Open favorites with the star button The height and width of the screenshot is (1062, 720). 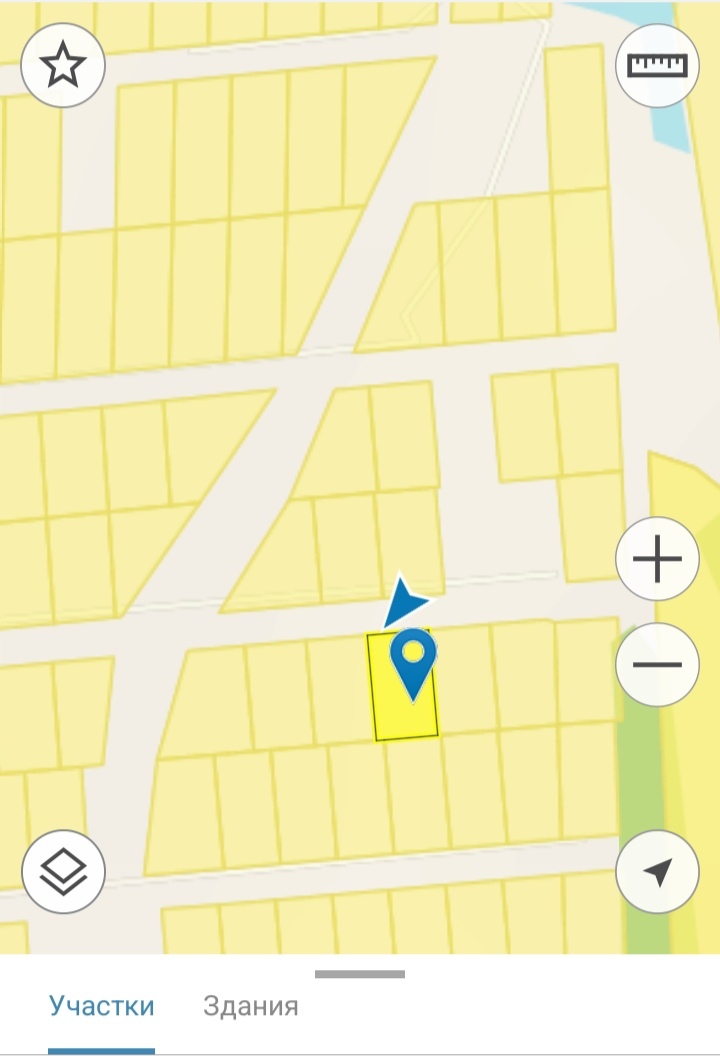(62, 66)
